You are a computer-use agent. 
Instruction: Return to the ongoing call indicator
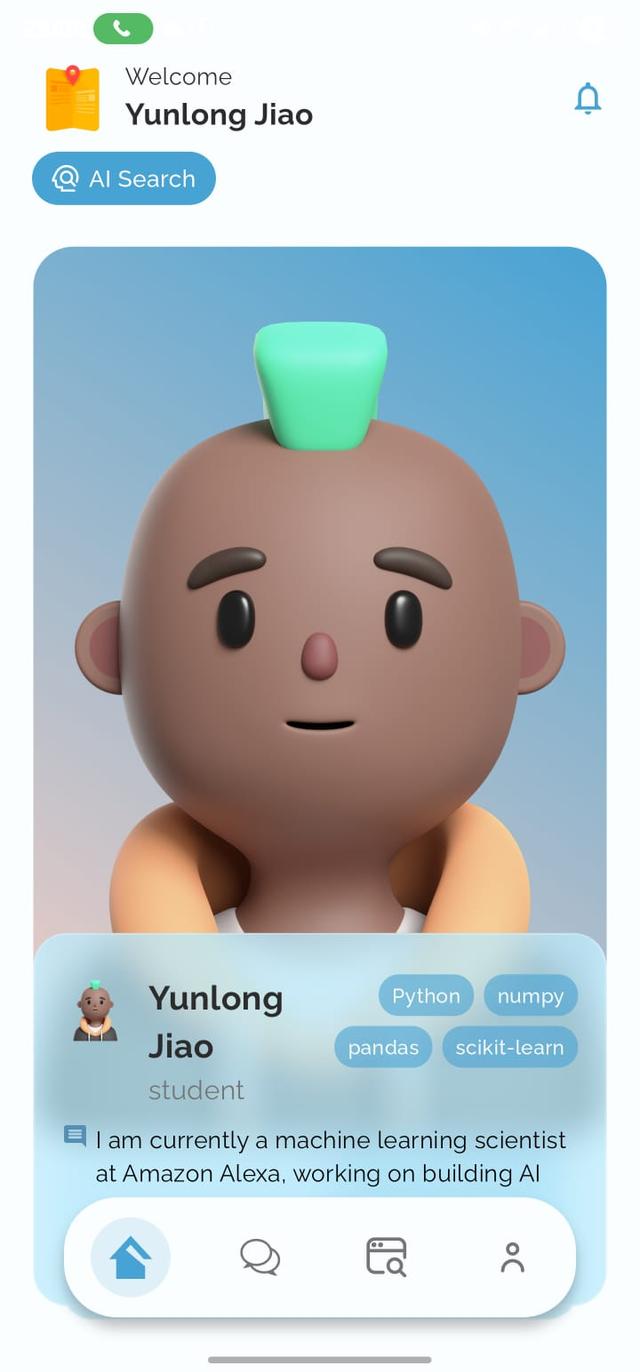click(123, 29)
